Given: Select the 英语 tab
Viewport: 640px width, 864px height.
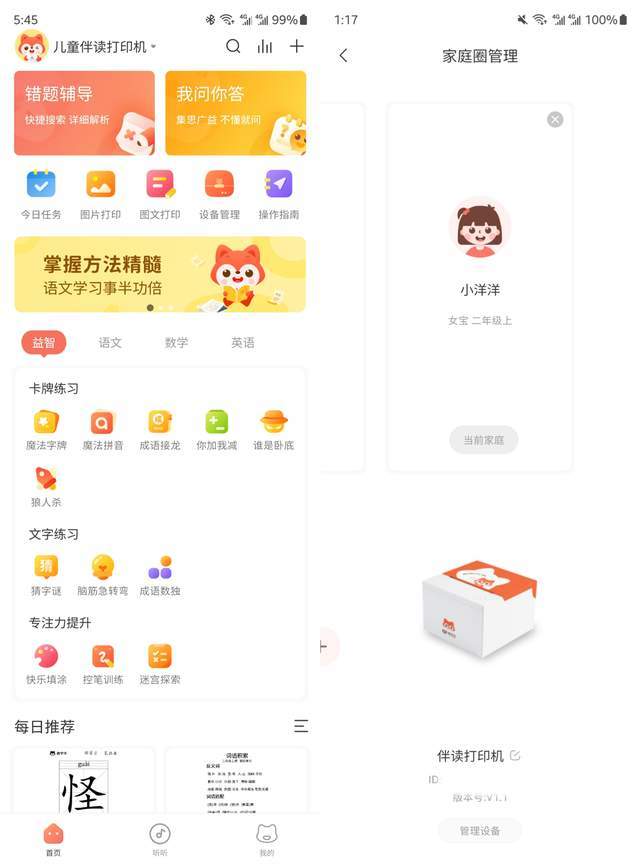Looking at the screenshot, I should [x=243, y=343].
